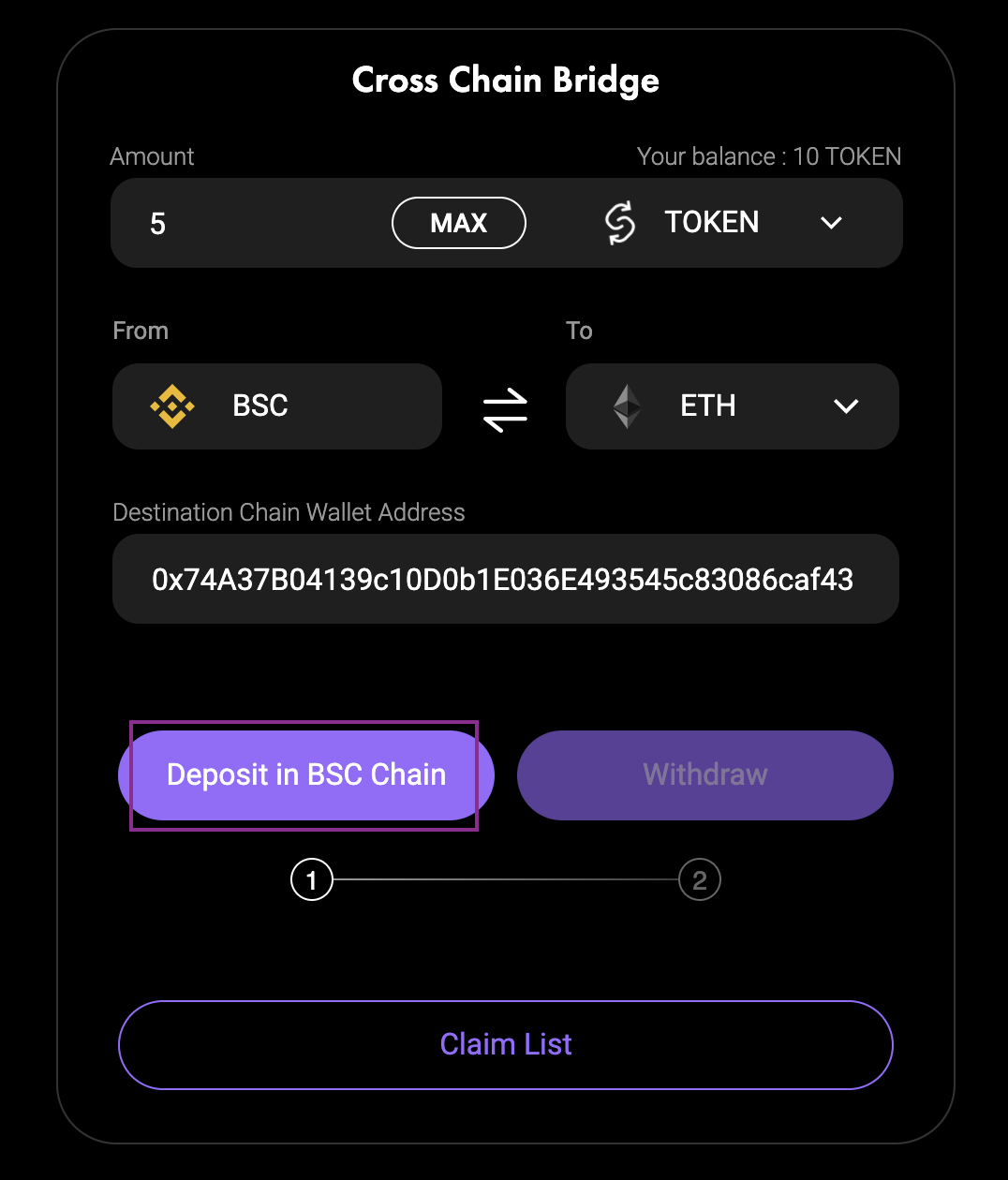This screenshot has width=1008, height=1180.
Task: Open the Claim List
Action: (505, 1044)
